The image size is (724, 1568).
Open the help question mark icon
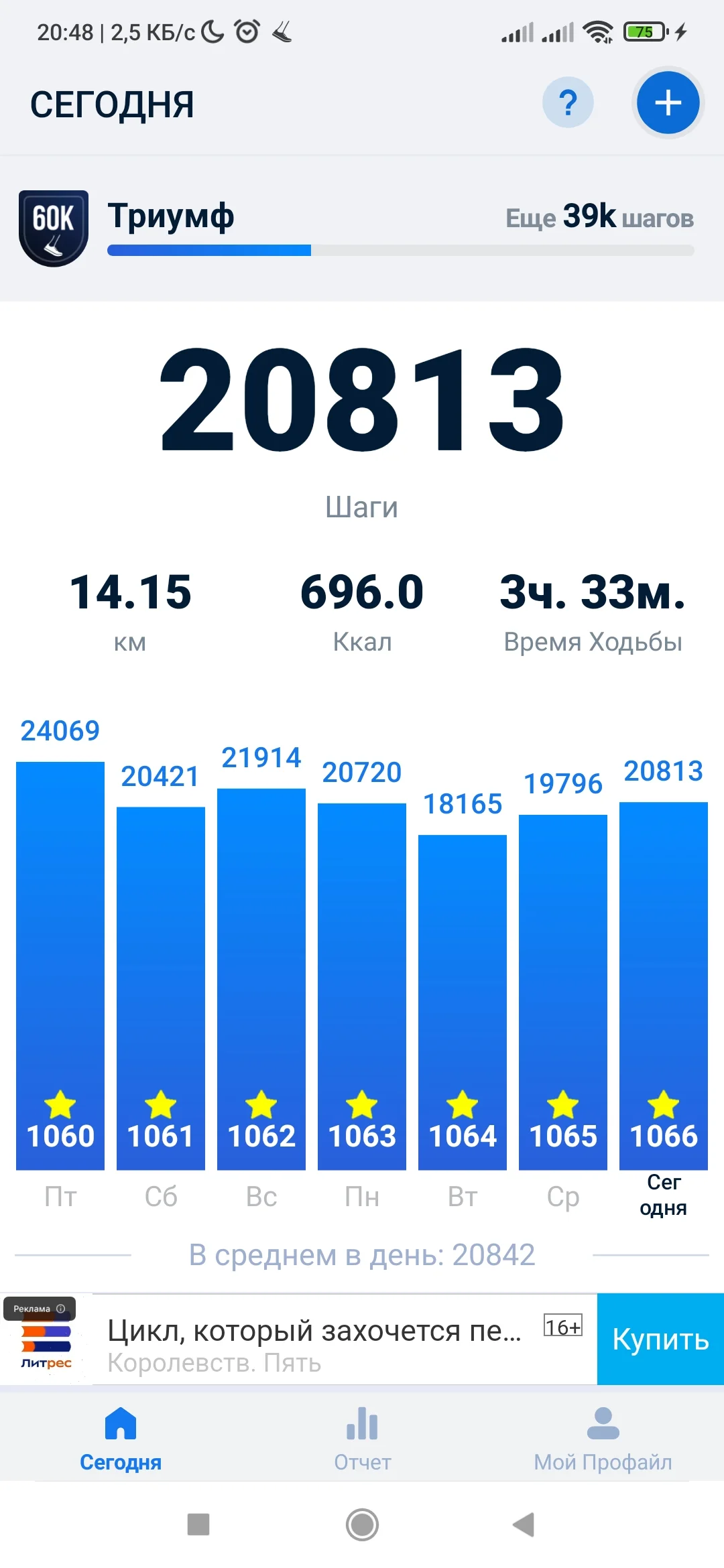coord(568,103)
